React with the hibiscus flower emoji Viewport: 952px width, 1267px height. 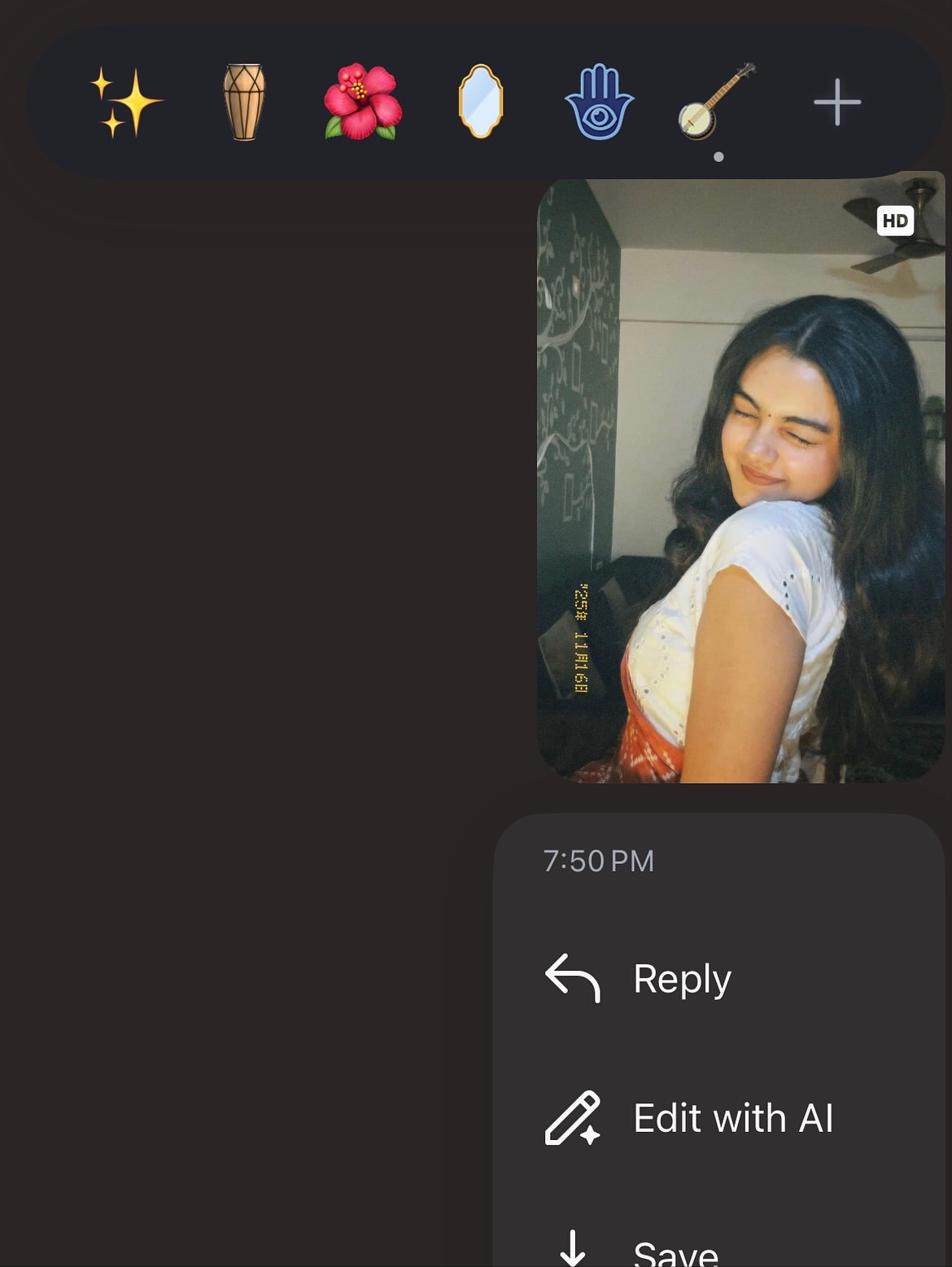[363, 103]
